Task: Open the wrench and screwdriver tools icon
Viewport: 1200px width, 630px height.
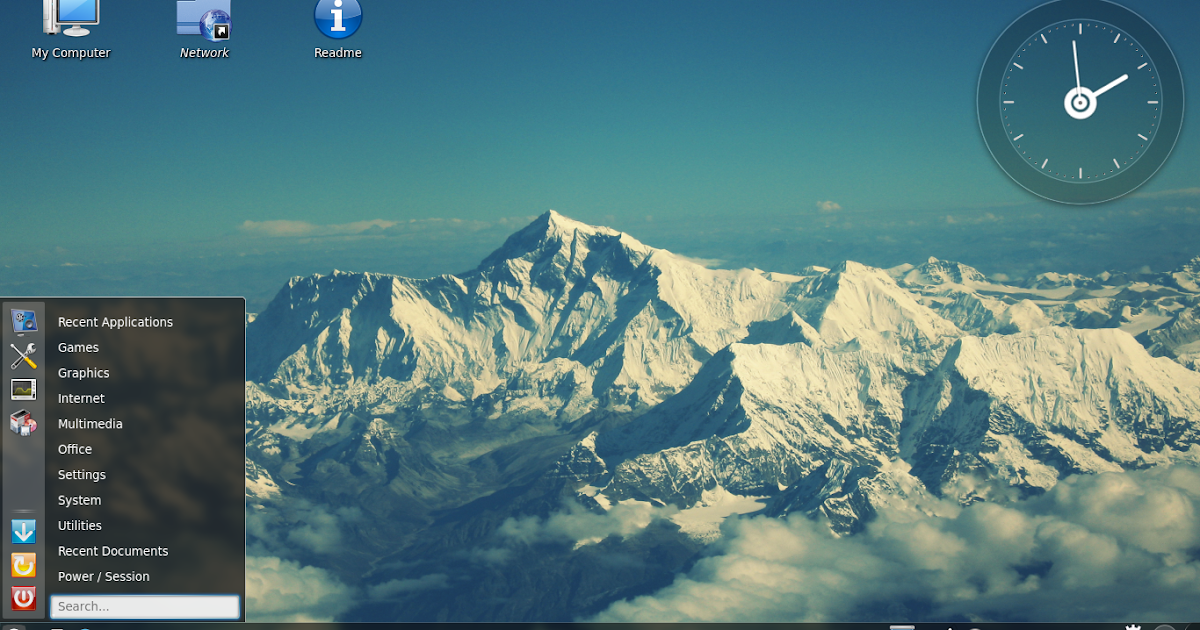Action: (23, 355)
